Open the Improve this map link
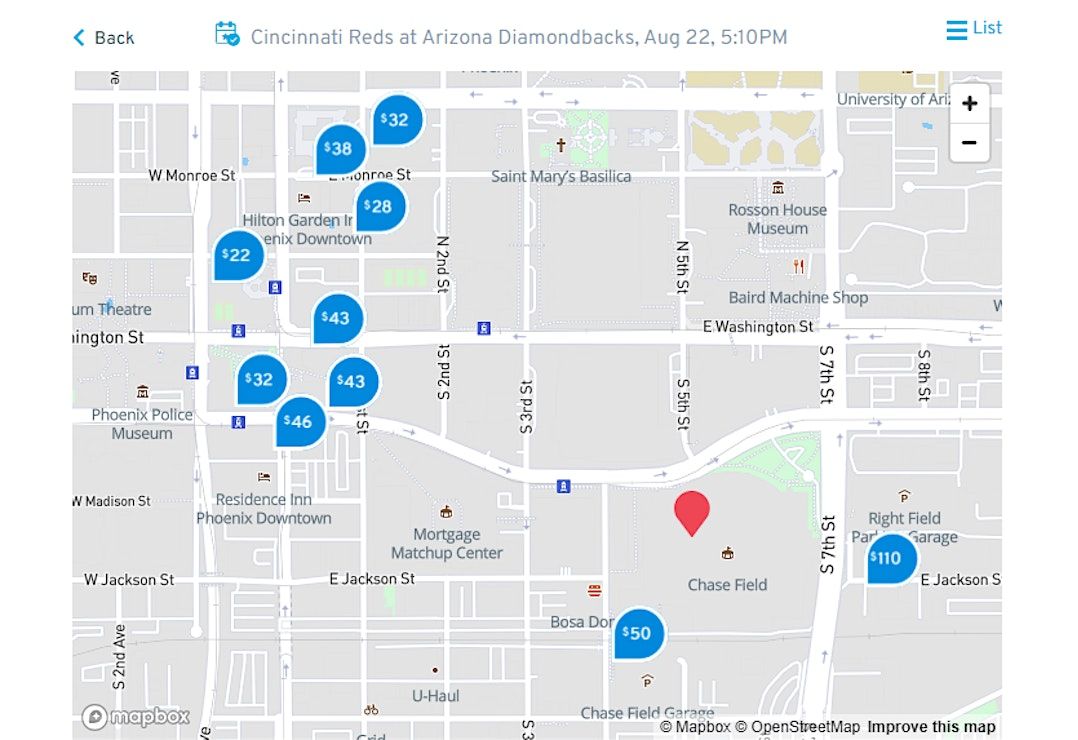This screenshot has width=1078, height=740. (931, 727)
